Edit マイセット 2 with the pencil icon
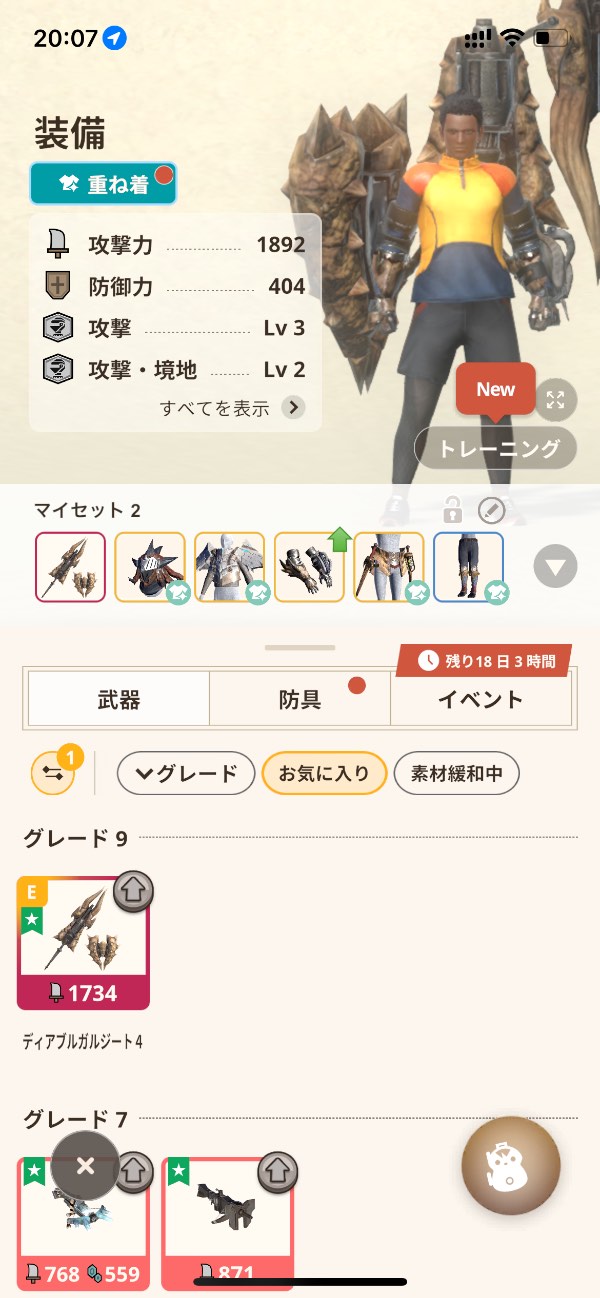Screen dimensions: 600x1298 pyautogui.click(x=492, y=511)
